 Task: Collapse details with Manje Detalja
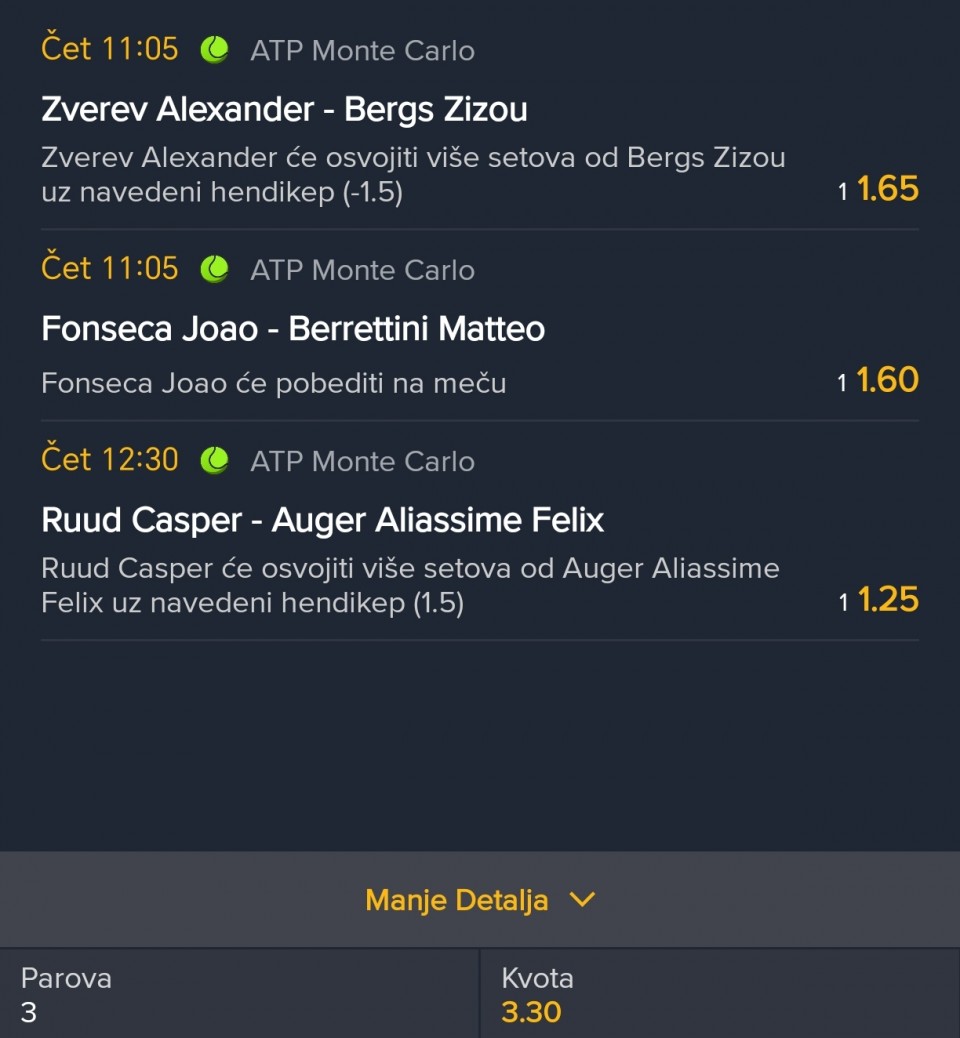click(479, 900)
